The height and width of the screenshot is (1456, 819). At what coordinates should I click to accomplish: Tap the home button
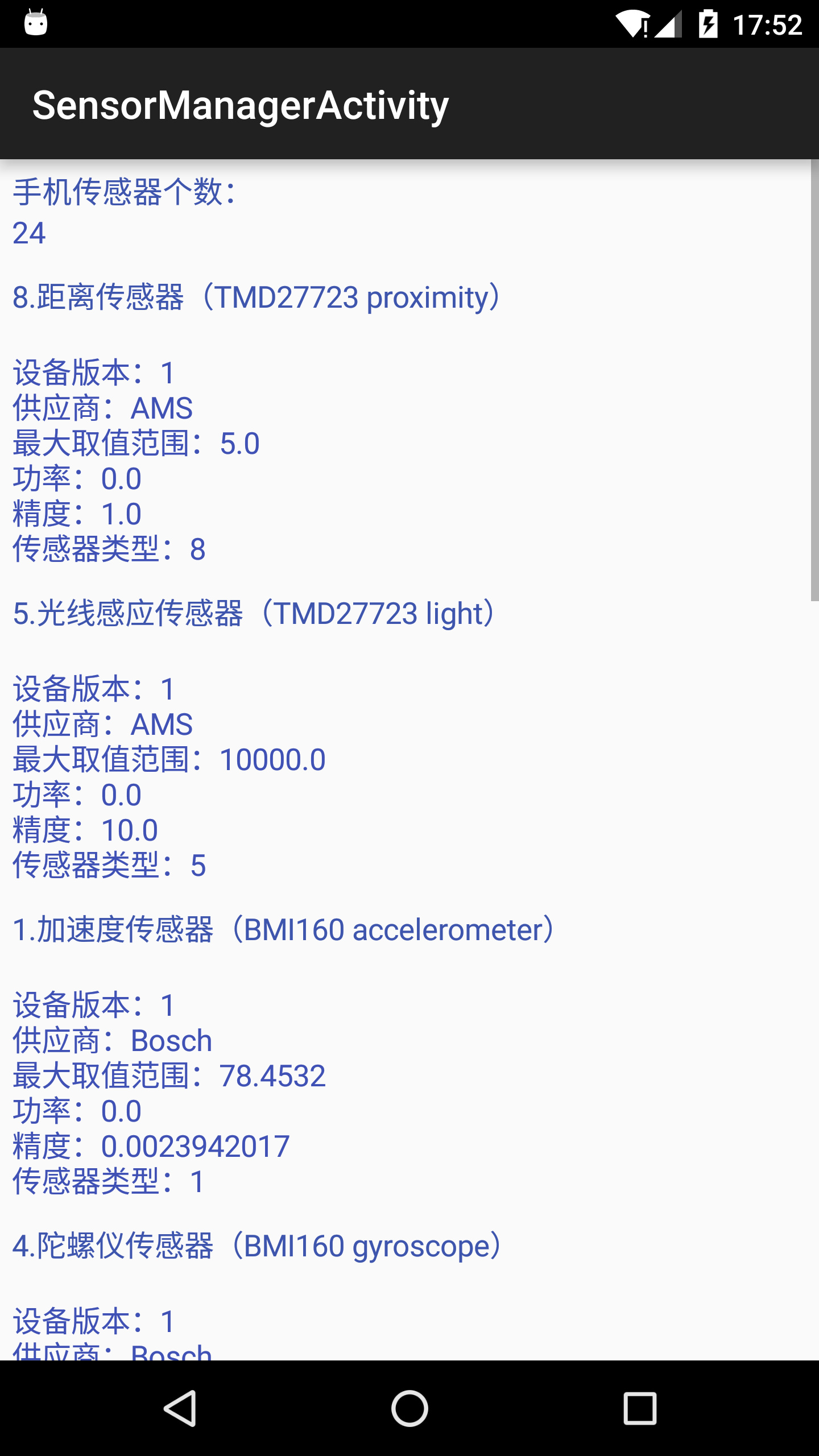(x=409, y=1408)
